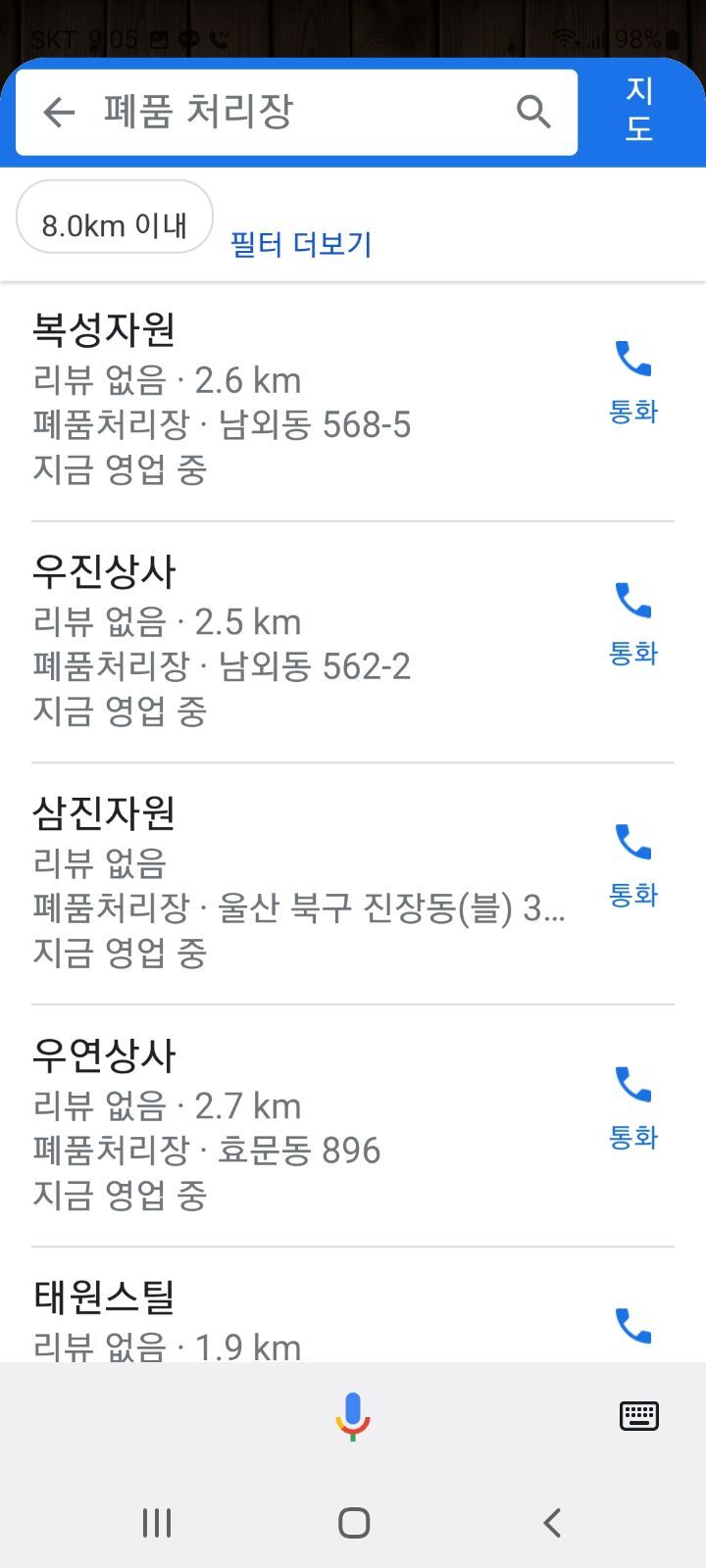Viewport: 706px width, 1568px height.
Task: Show the keyboard using keyboard icon
Action: coord(639,1416)
